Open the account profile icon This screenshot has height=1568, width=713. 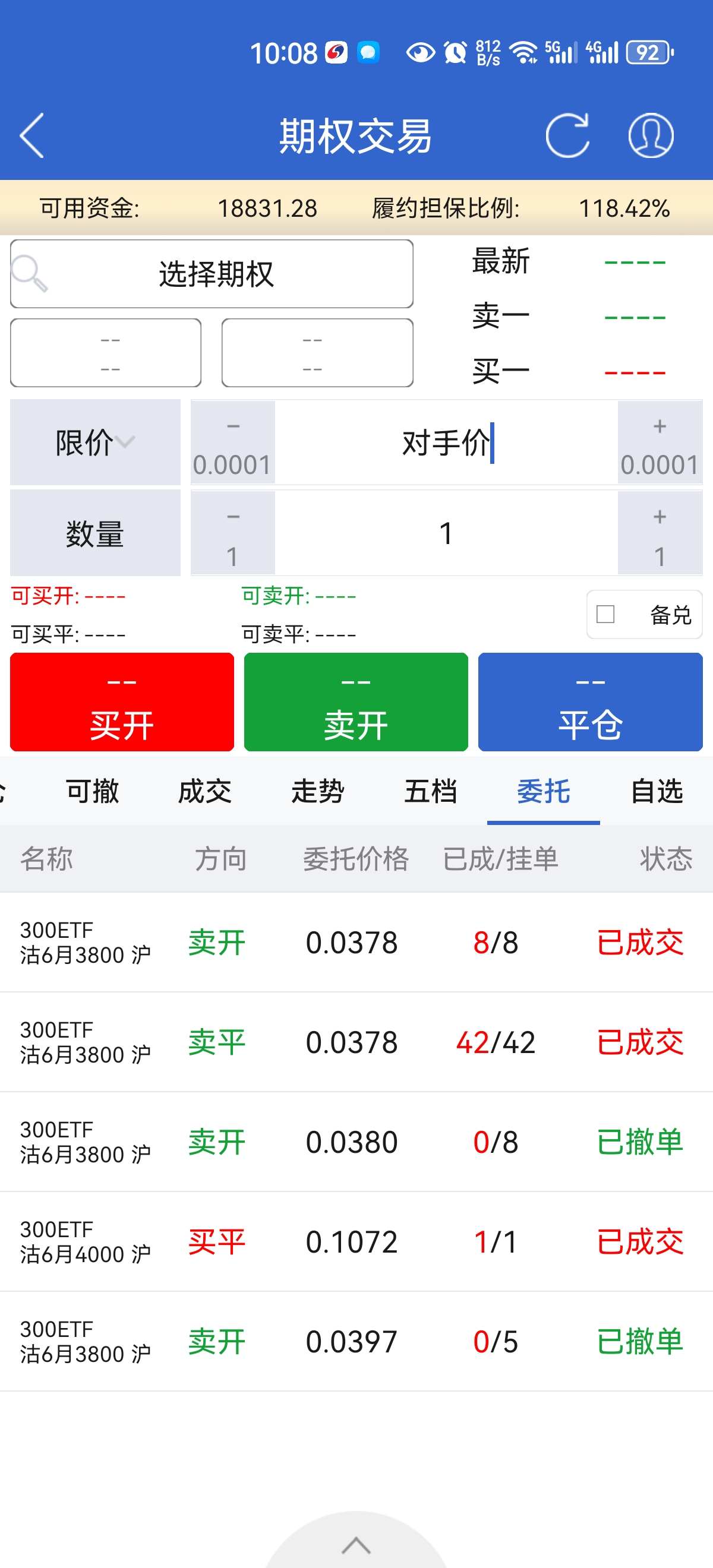[650, 135]
